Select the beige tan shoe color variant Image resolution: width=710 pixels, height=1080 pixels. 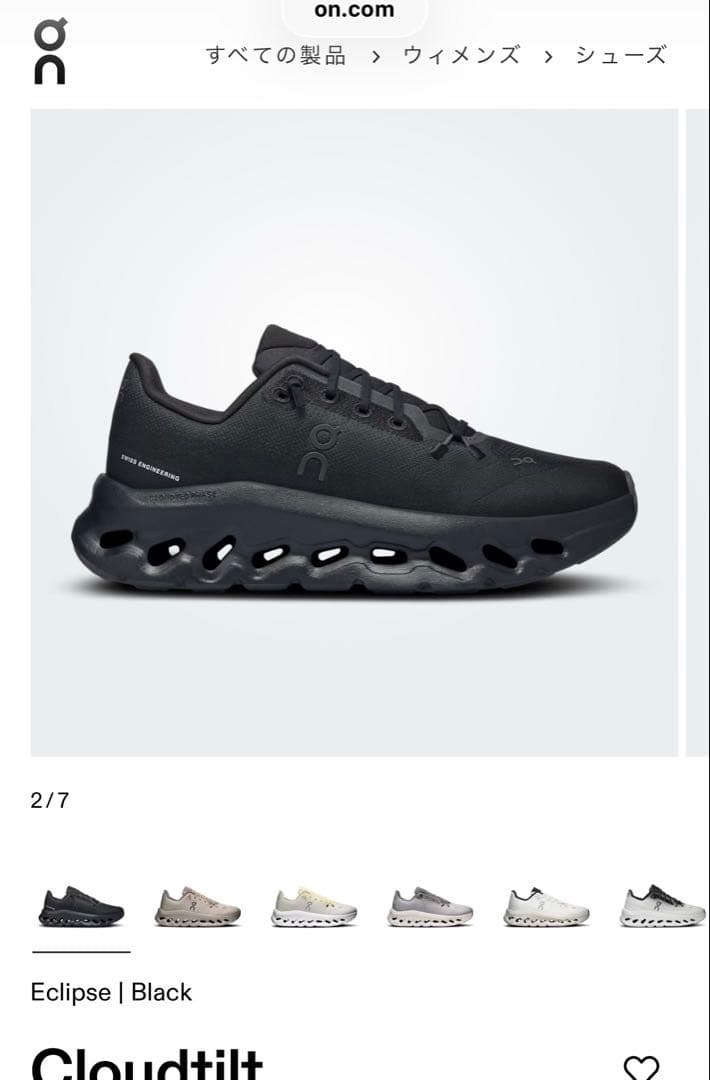click(197, 906)
